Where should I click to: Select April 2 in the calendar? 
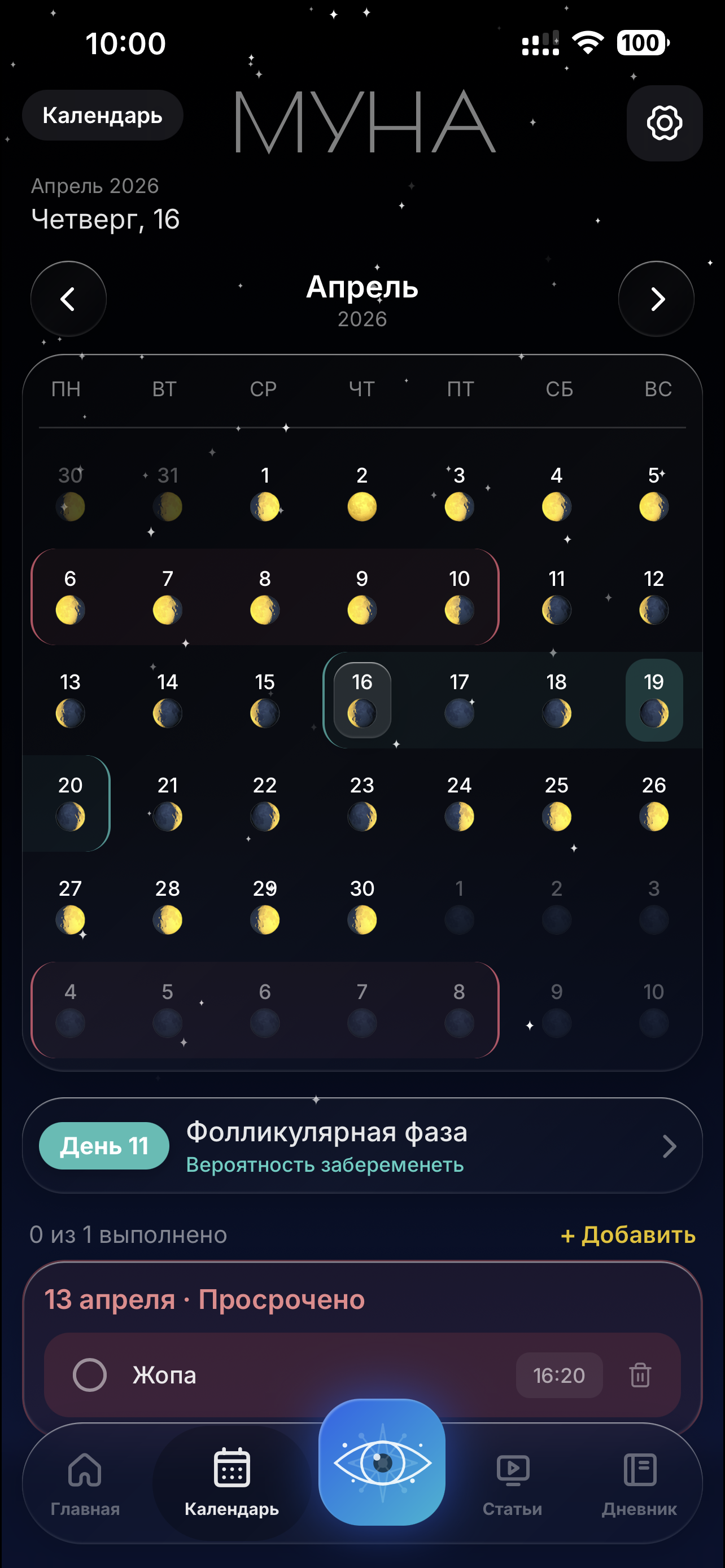[361, 492]
